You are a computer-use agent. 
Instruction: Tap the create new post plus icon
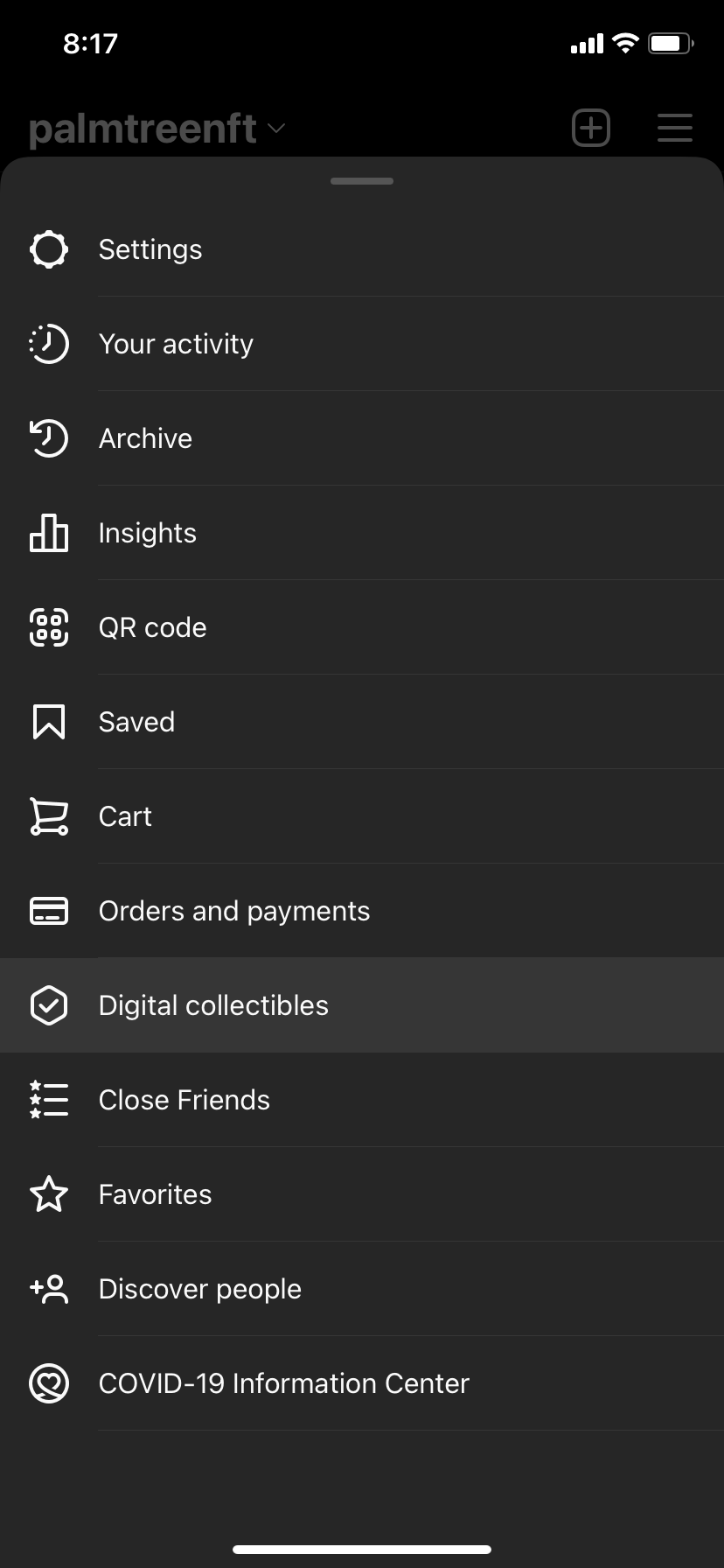[591, 128]
